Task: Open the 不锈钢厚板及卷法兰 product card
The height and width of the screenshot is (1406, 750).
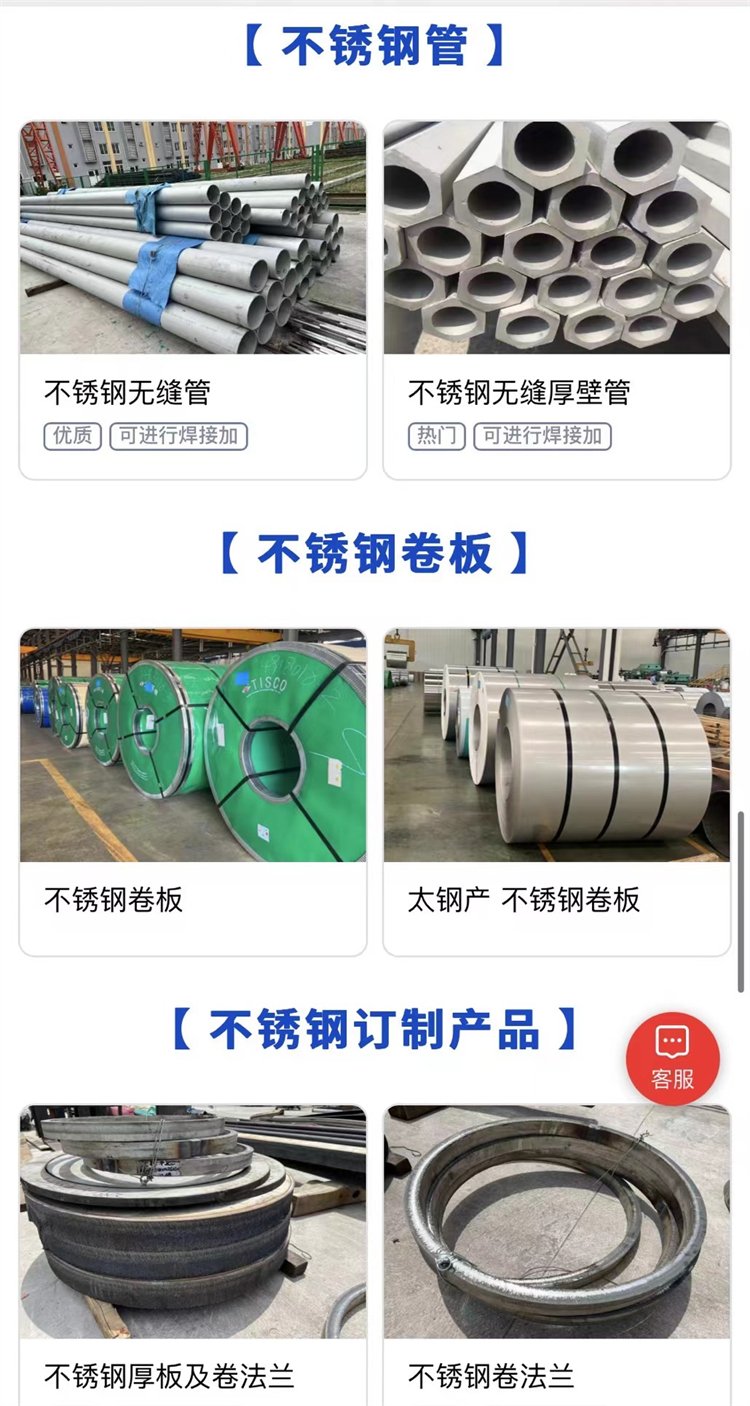Action: tap(193, 1255)
